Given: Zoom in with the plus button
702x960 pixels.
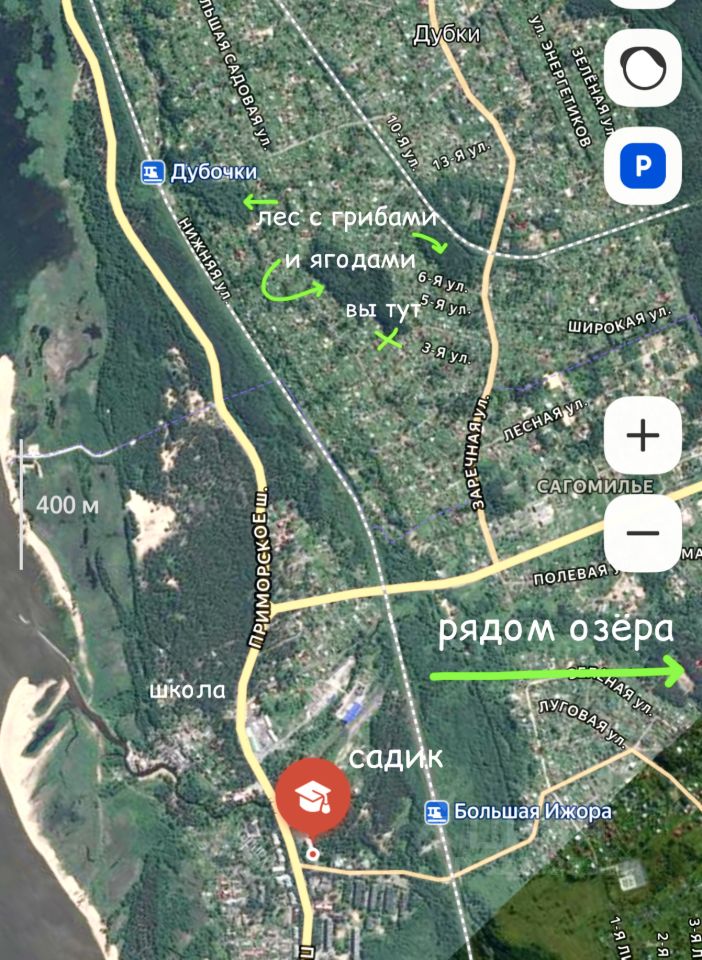Looking at the screenshot, I should [x=642, y=436].
